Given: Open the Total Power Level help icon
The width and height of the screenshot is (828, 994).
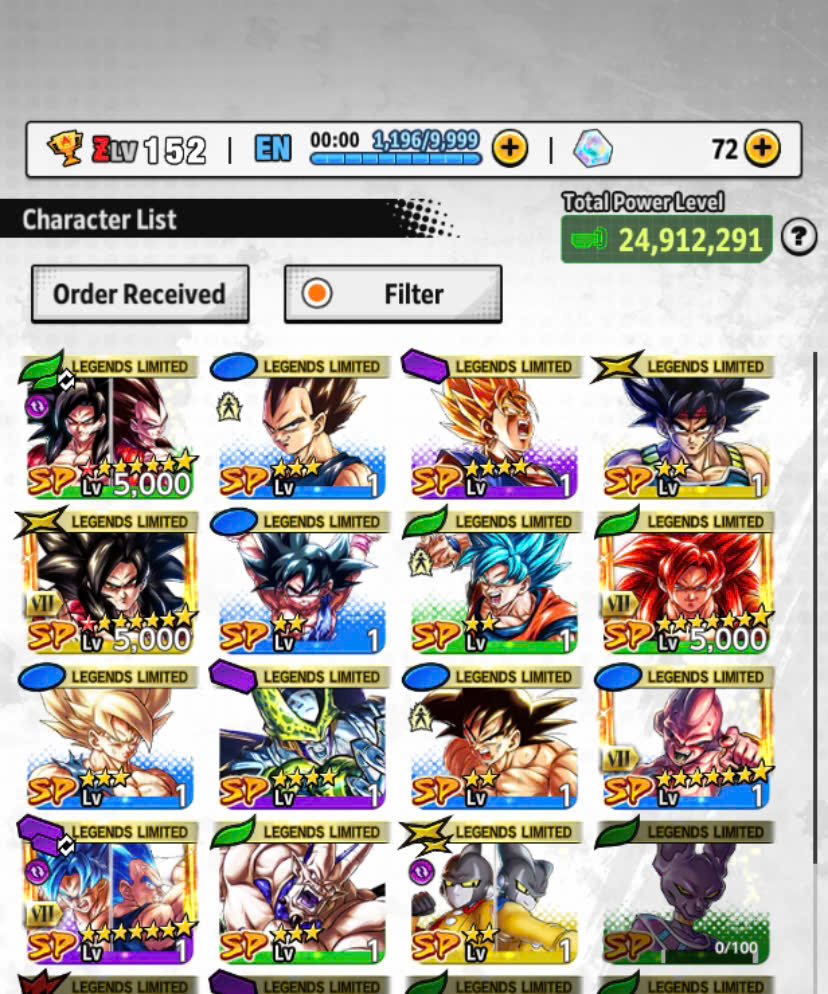Looking at the screenshot, I should [798, 237].
